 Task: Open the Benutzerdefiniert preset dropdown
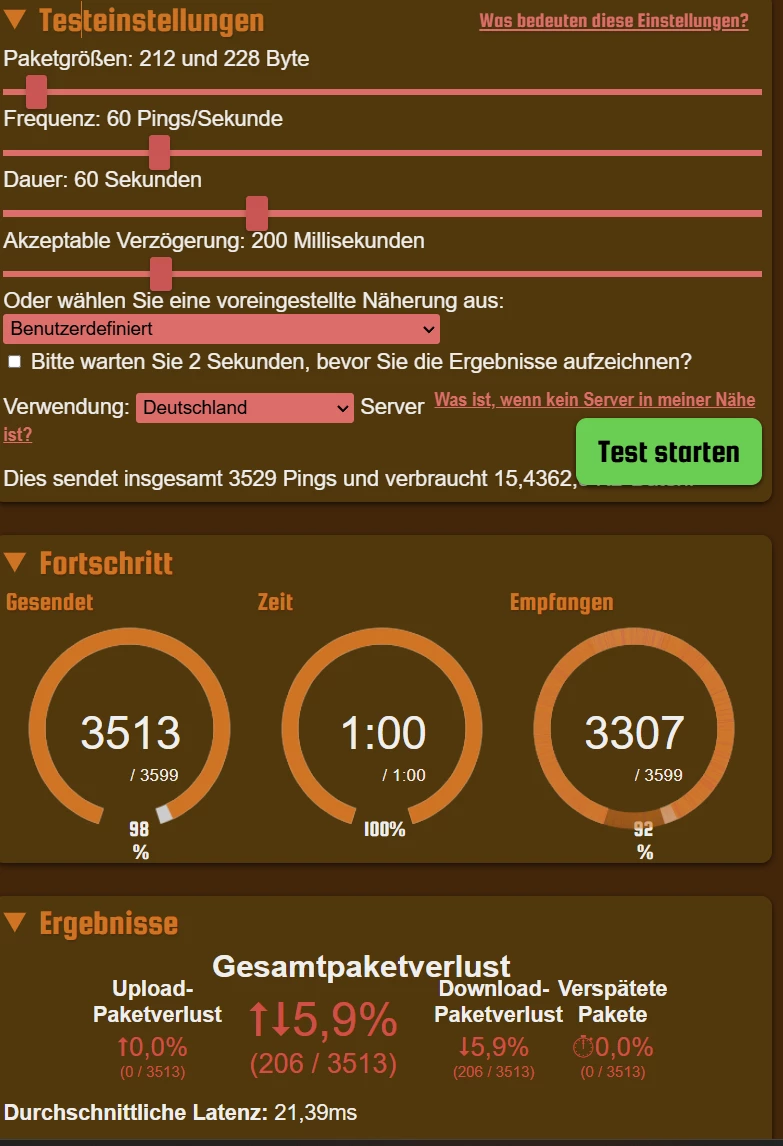[x=221, y=328]
